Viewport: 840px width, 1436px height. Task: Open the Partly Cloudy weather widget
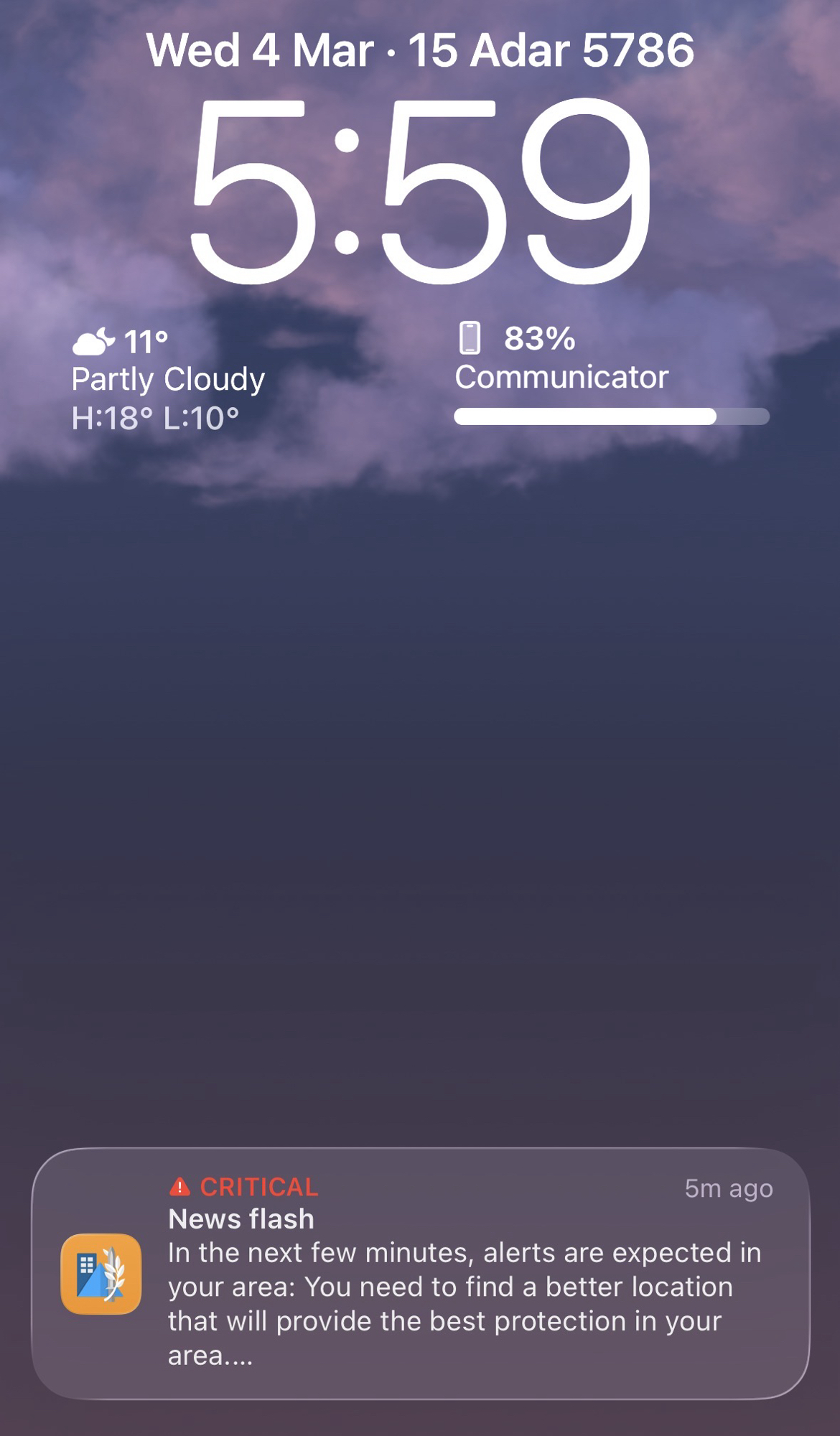click(168, 381)
